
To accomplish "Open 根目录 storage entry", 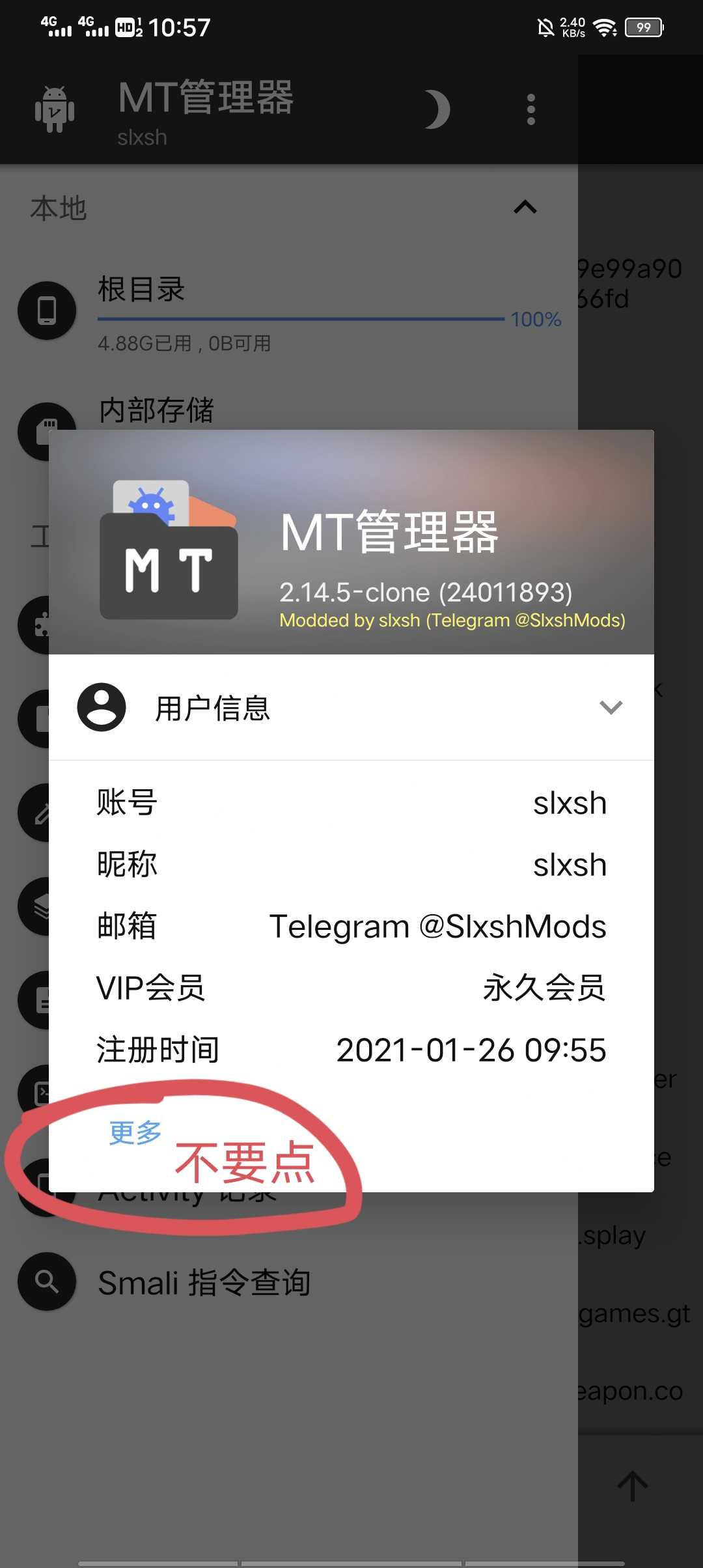I will tap(141, 290).
